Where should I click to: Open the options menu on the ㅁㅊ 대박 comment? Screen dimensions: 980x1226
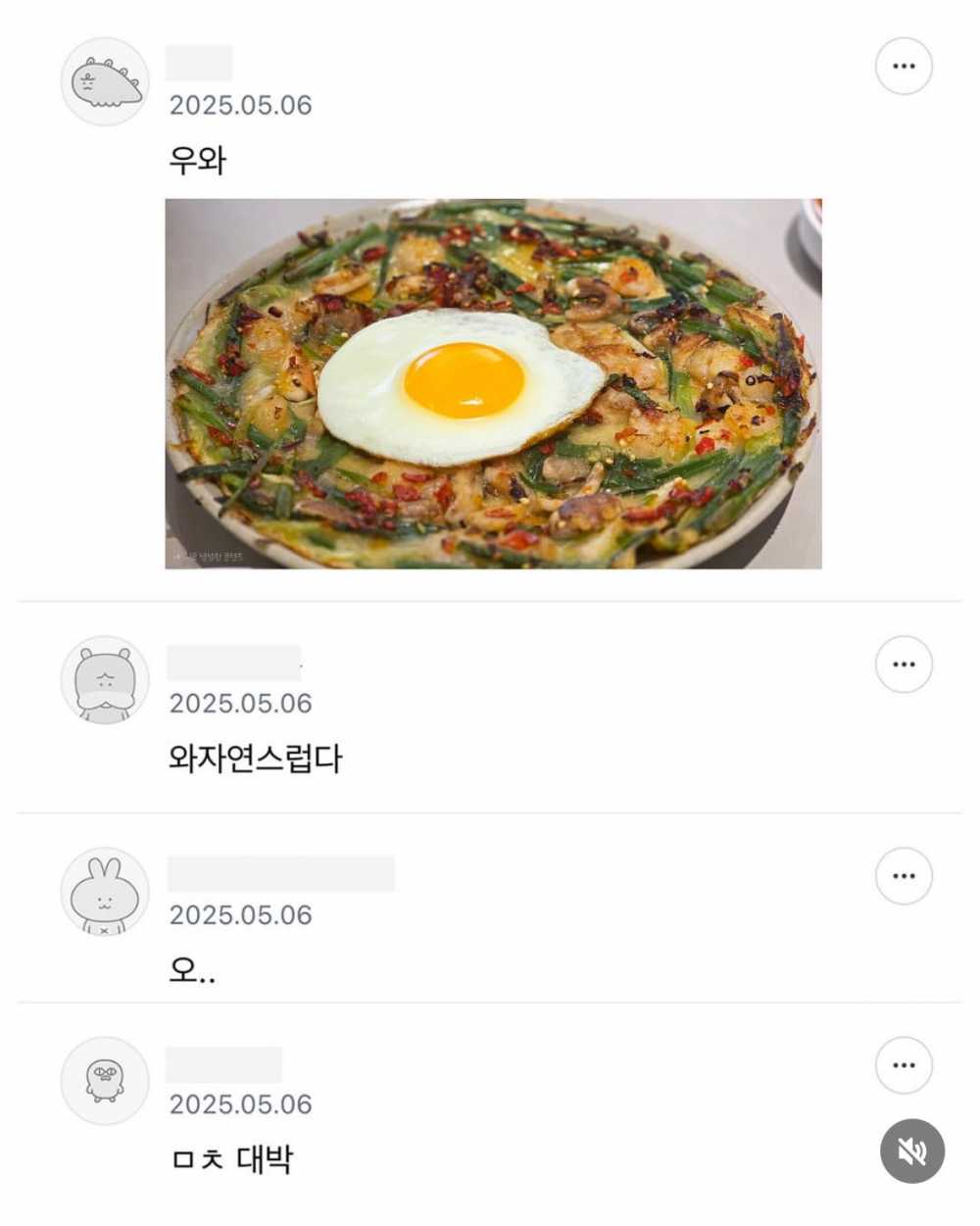click(904, 1065)
